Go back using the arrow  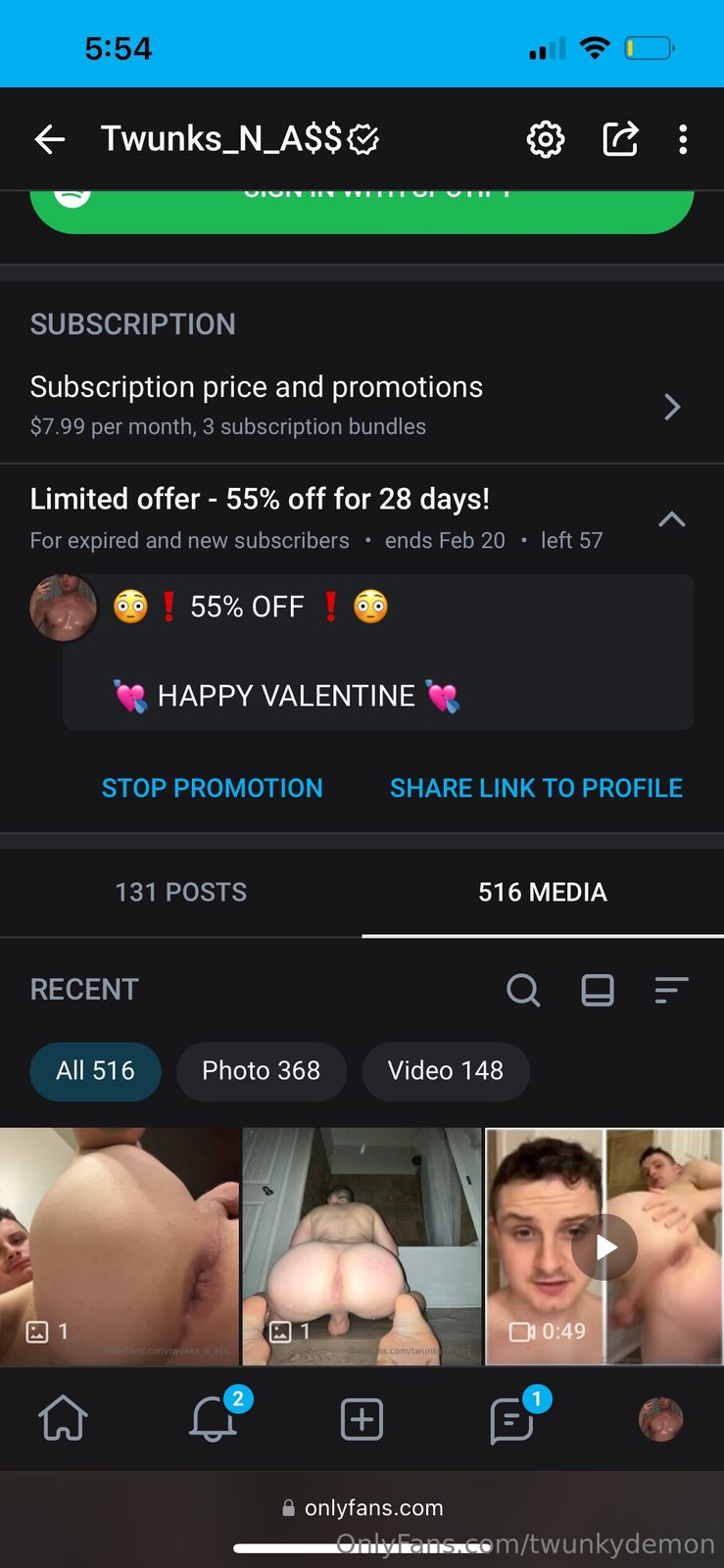point(50,139)
